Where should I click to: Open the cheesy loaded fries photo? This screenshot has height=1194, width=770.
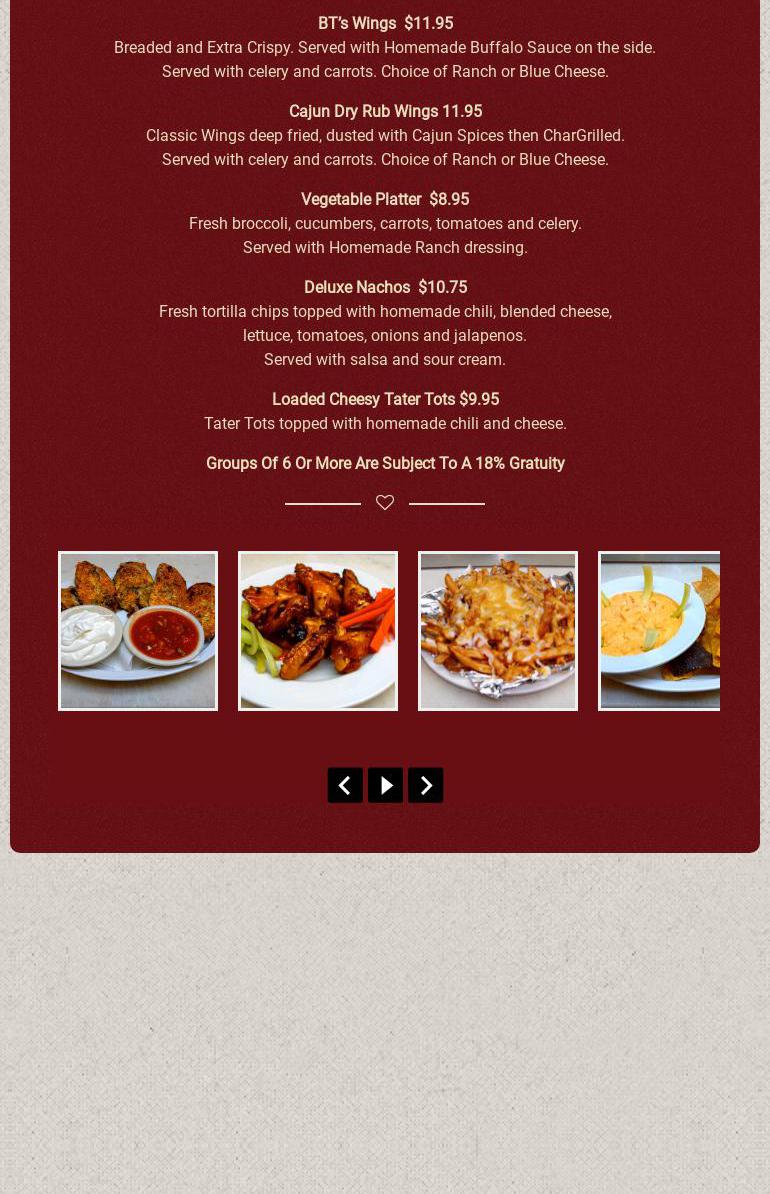[498, 631]
